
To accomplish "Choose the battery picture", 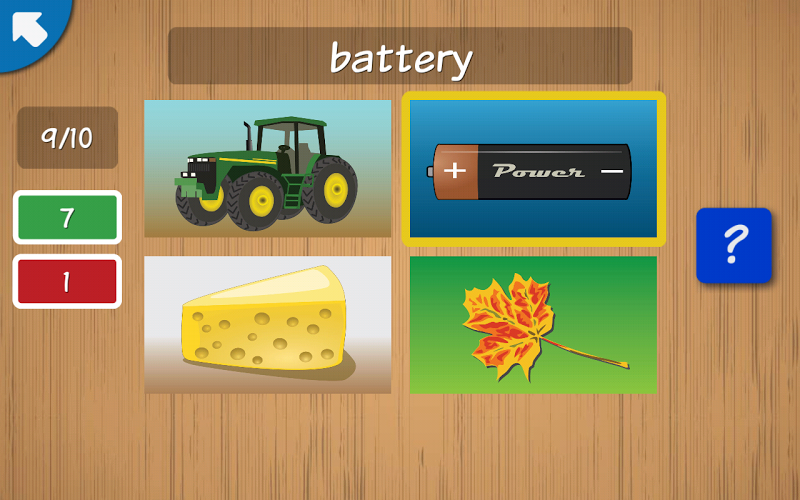I will [533, 169].
